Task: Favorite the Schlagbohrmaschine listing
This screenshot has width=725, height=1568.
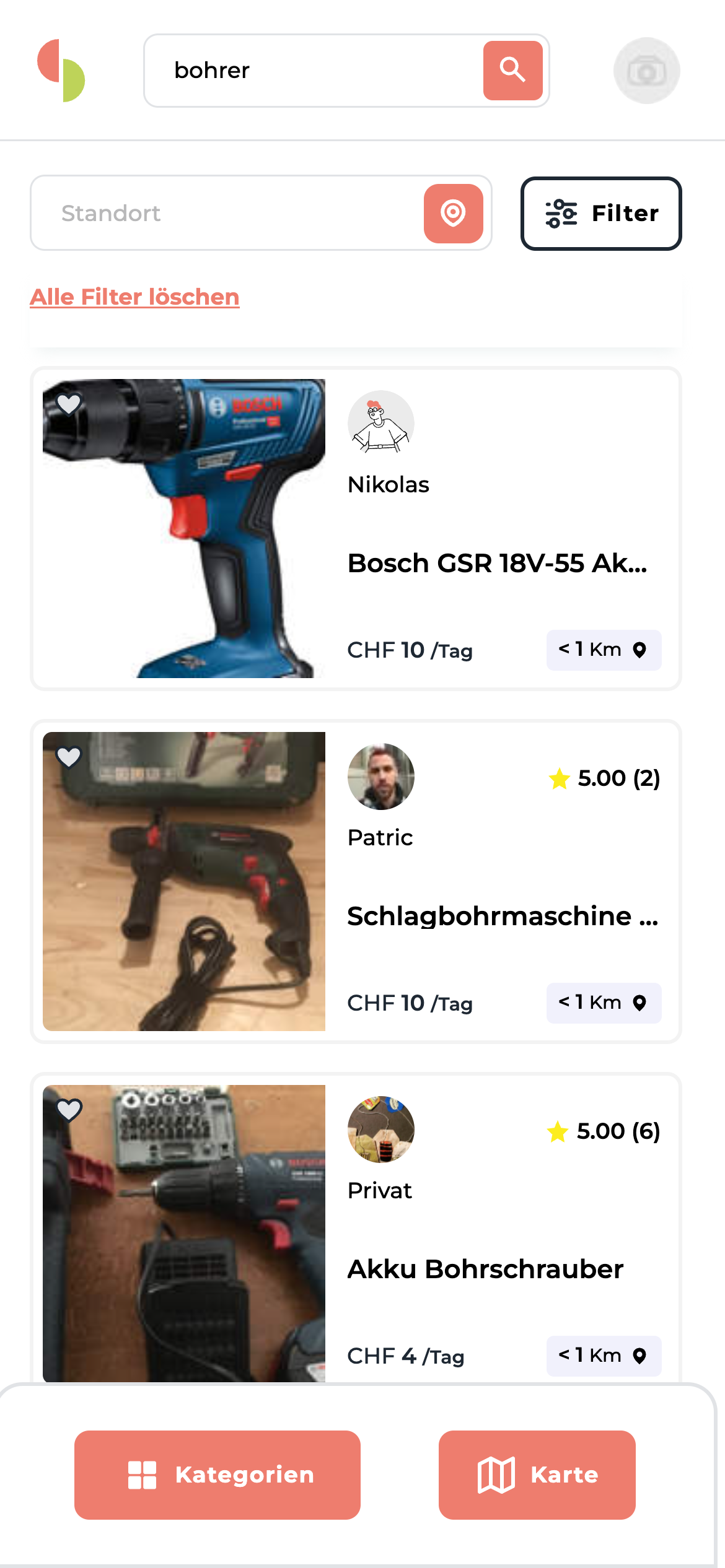Action: 69,757
